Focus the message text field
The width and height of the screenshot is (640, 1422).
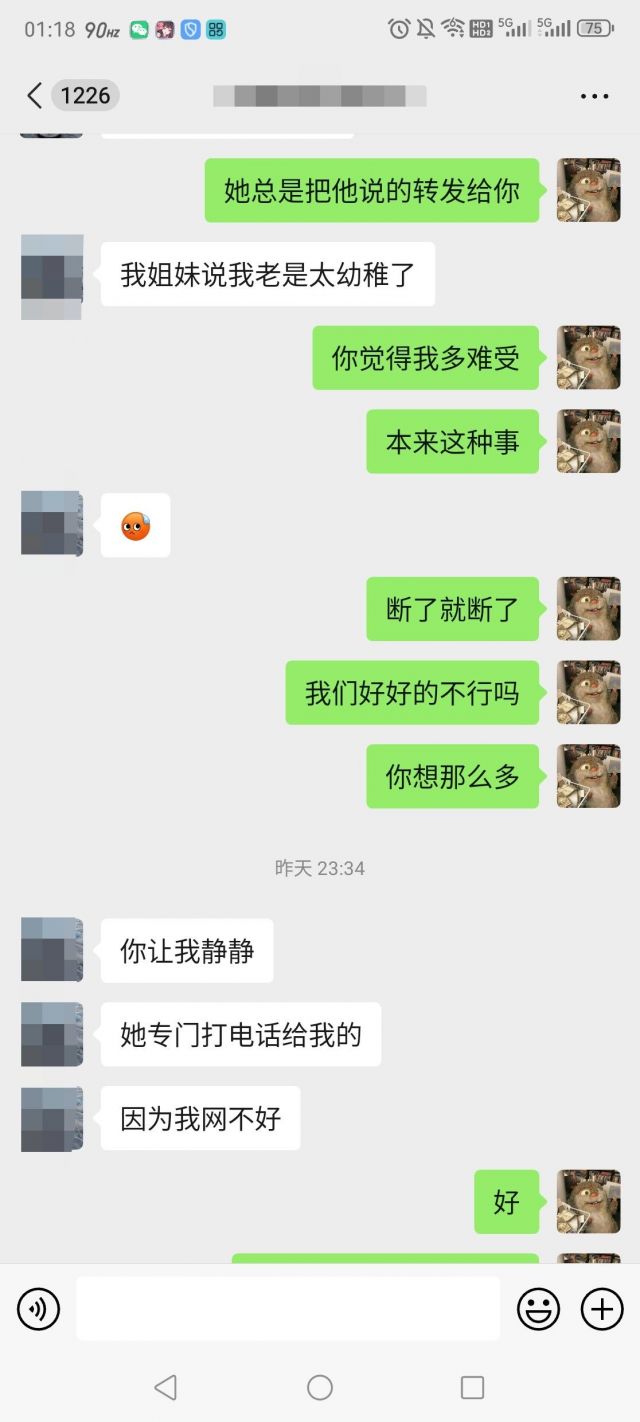coord(288,1308)
